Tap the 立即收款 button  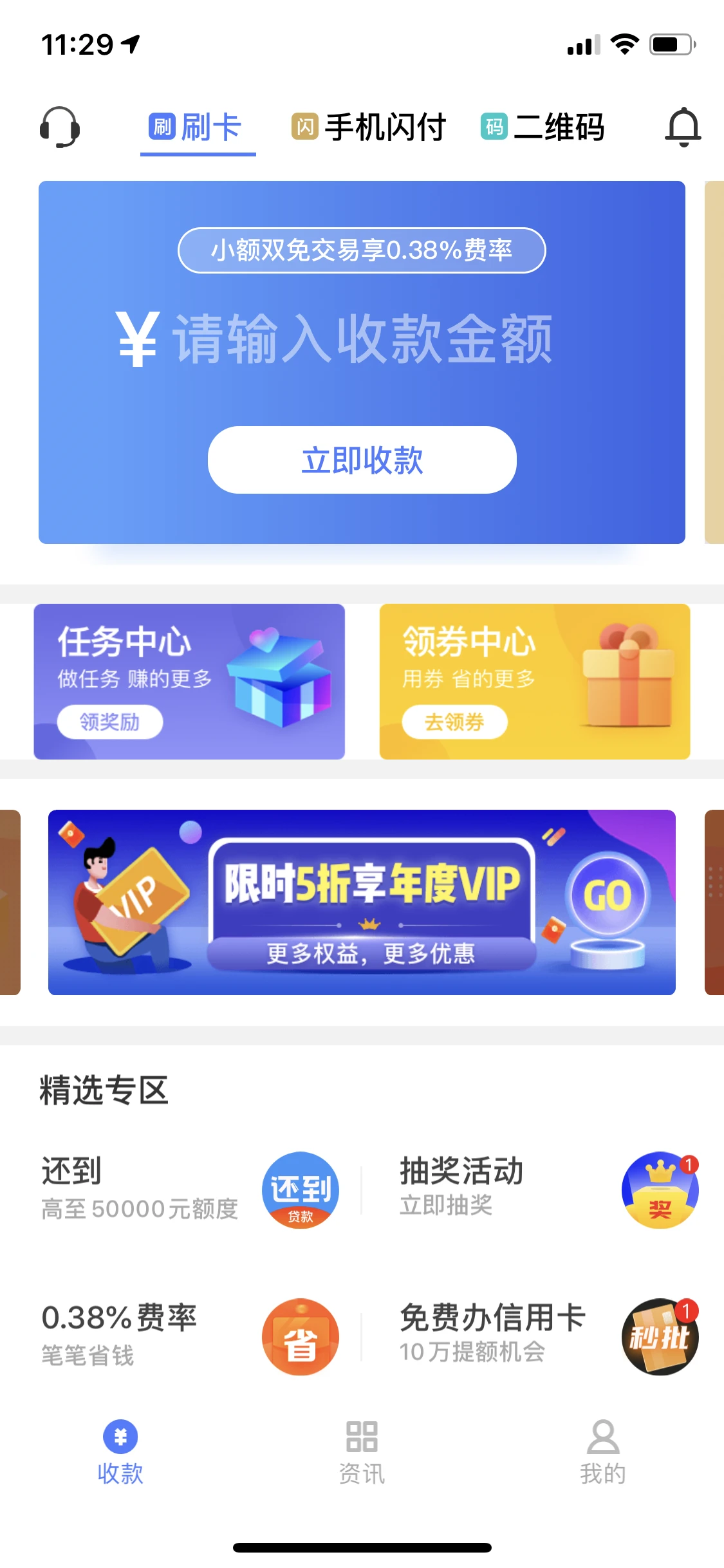click(362, 460)
